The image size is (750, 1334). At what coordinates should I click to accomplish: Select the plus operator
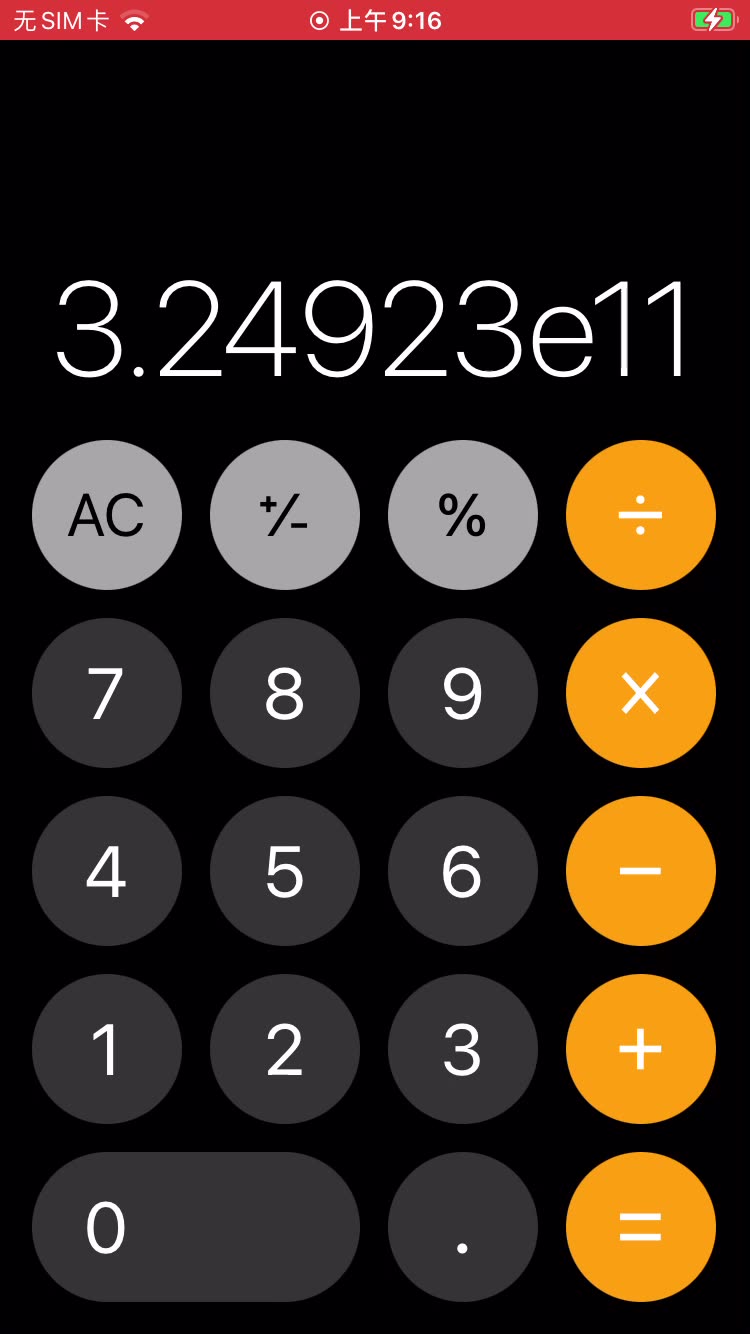pyautogui.click(x=641, y=1049)
